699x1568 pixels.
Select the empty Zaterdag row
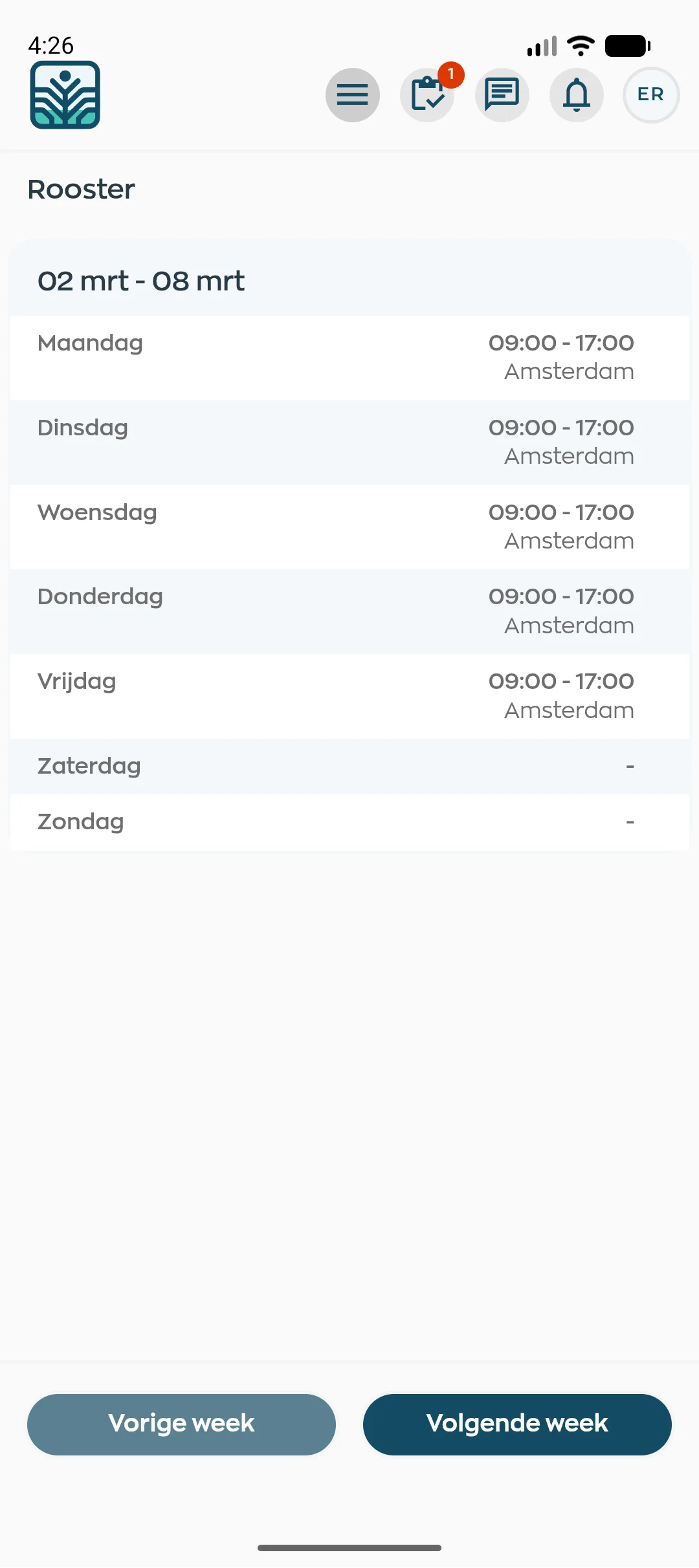coord(349,766)
